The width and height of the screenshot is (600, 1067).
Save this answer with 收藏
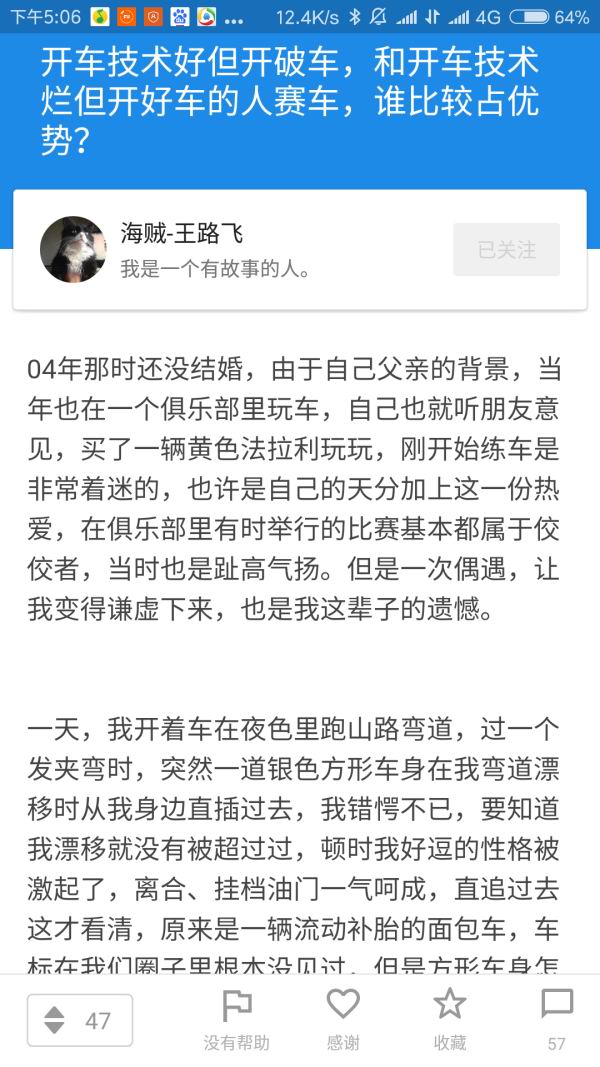450,1020
